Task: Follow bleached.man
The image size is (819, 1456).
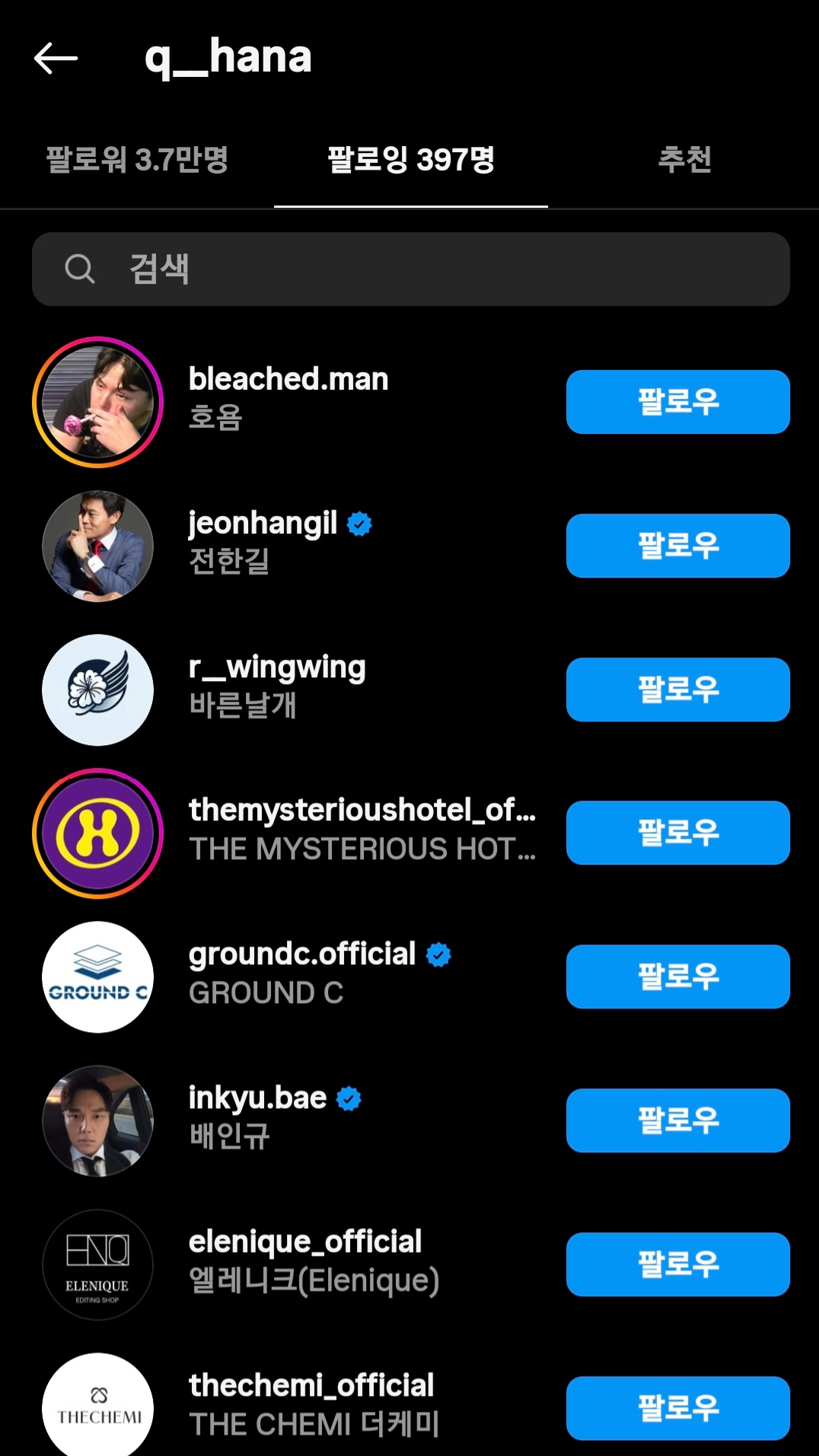Action: tap(677, 402)
